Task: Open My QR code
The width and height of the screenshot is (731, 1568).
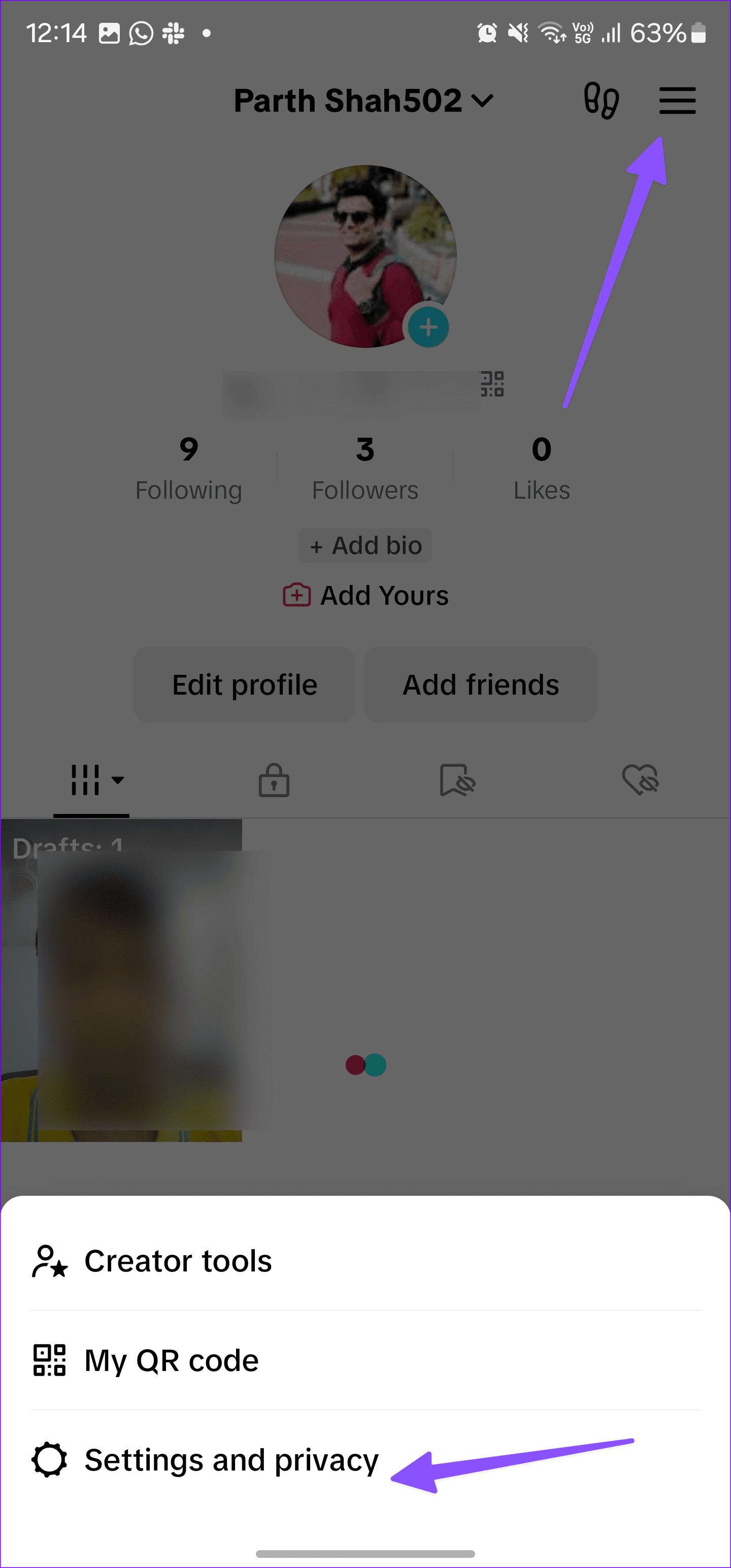Action: (x=171, y=1359)
